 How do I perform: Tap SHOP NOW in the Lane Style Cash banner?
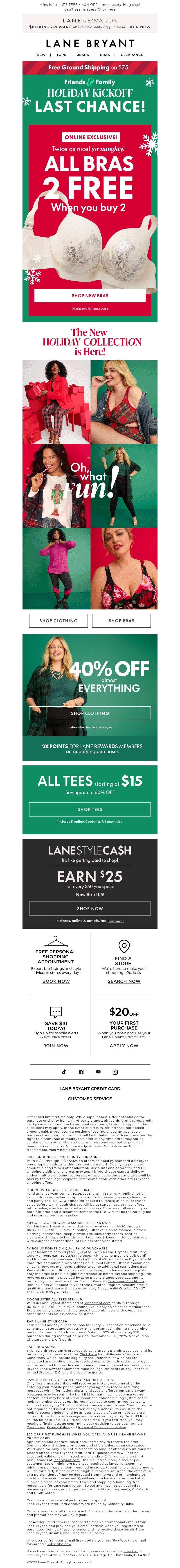coord(90,908)
